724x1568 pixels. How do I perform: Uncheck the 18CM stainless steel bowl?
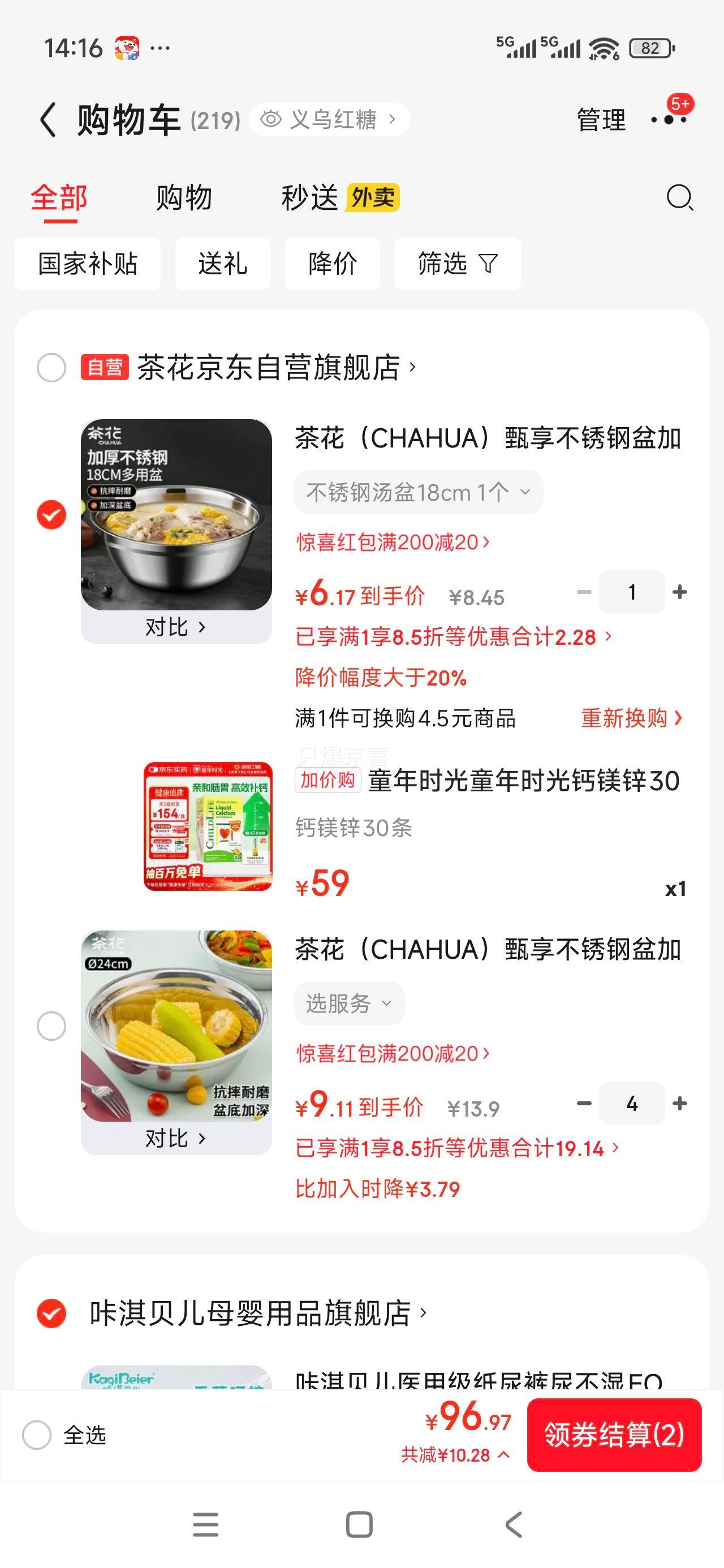click(52, 515)
